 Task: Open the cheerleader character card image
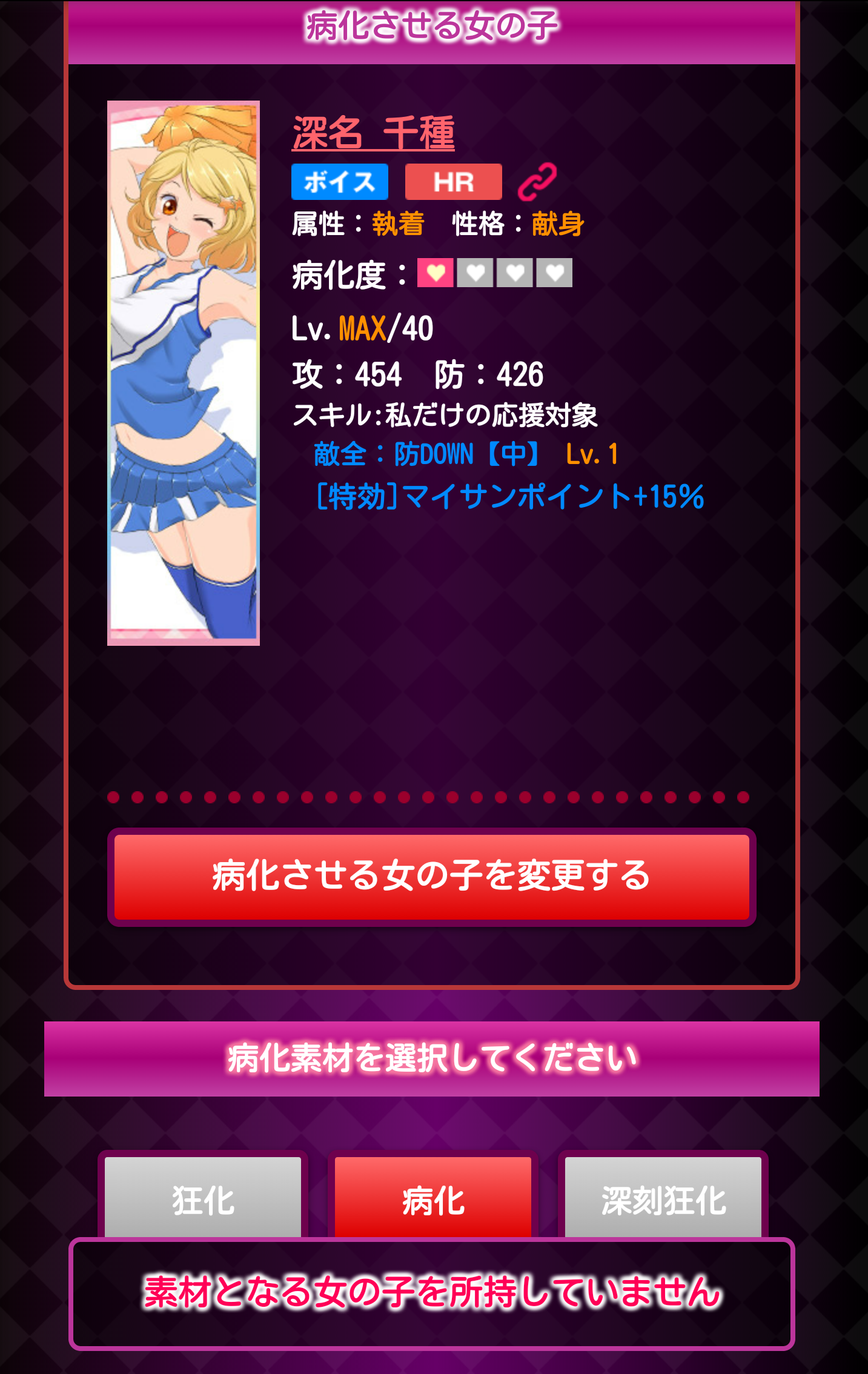(x=184, y=373)
